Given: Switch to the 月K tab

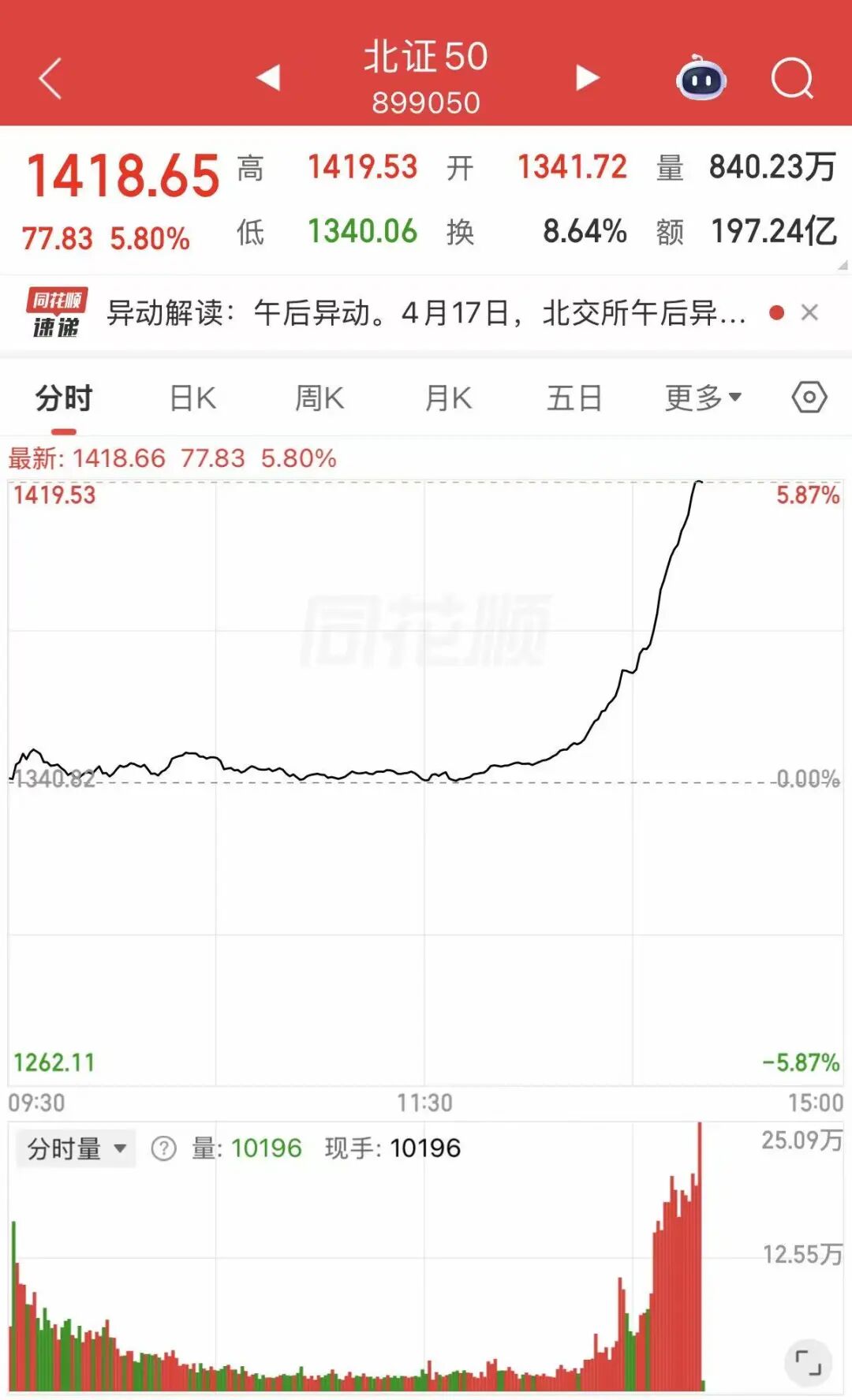Looking at the screenshot, I should click(x=448, y=398).
